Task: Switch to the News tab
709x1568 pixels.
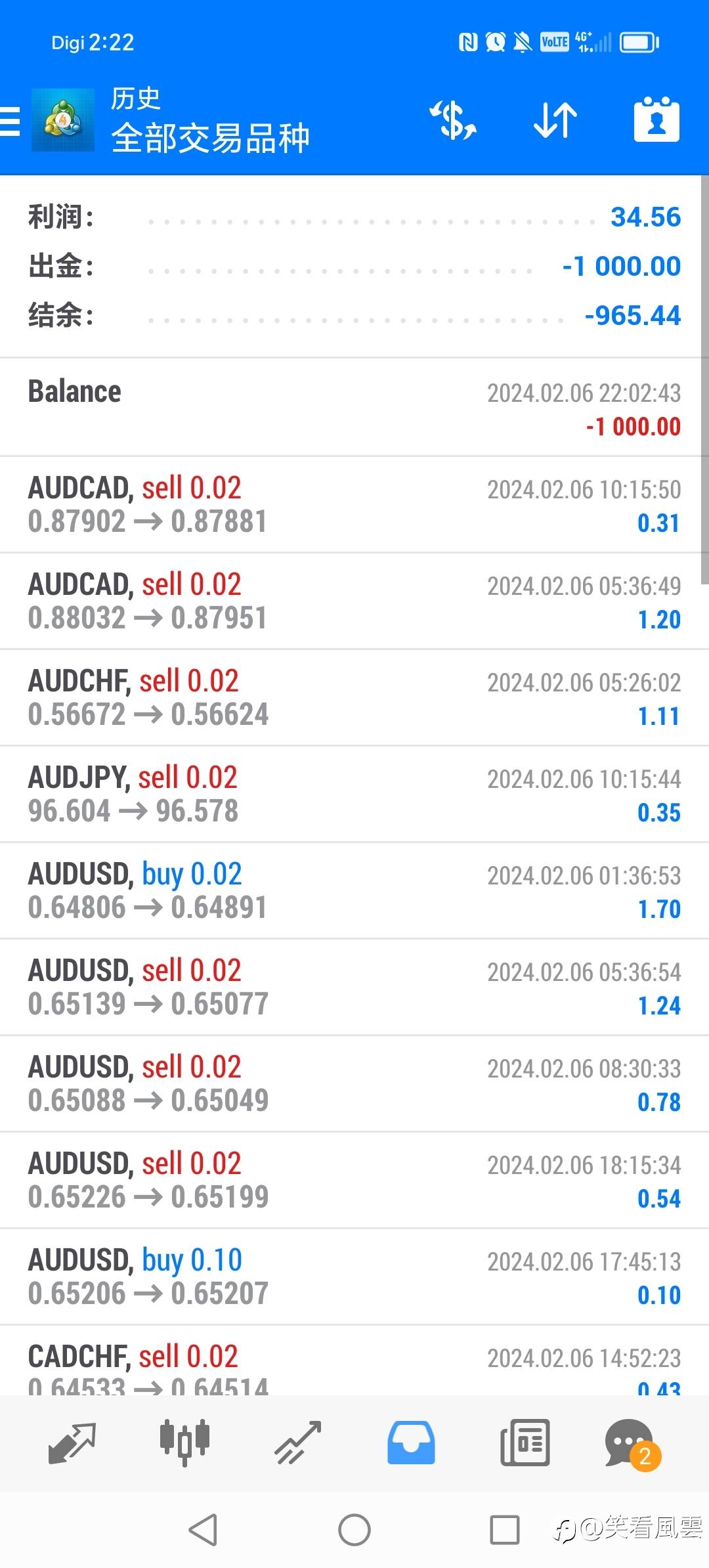Action: (525, 1443)
